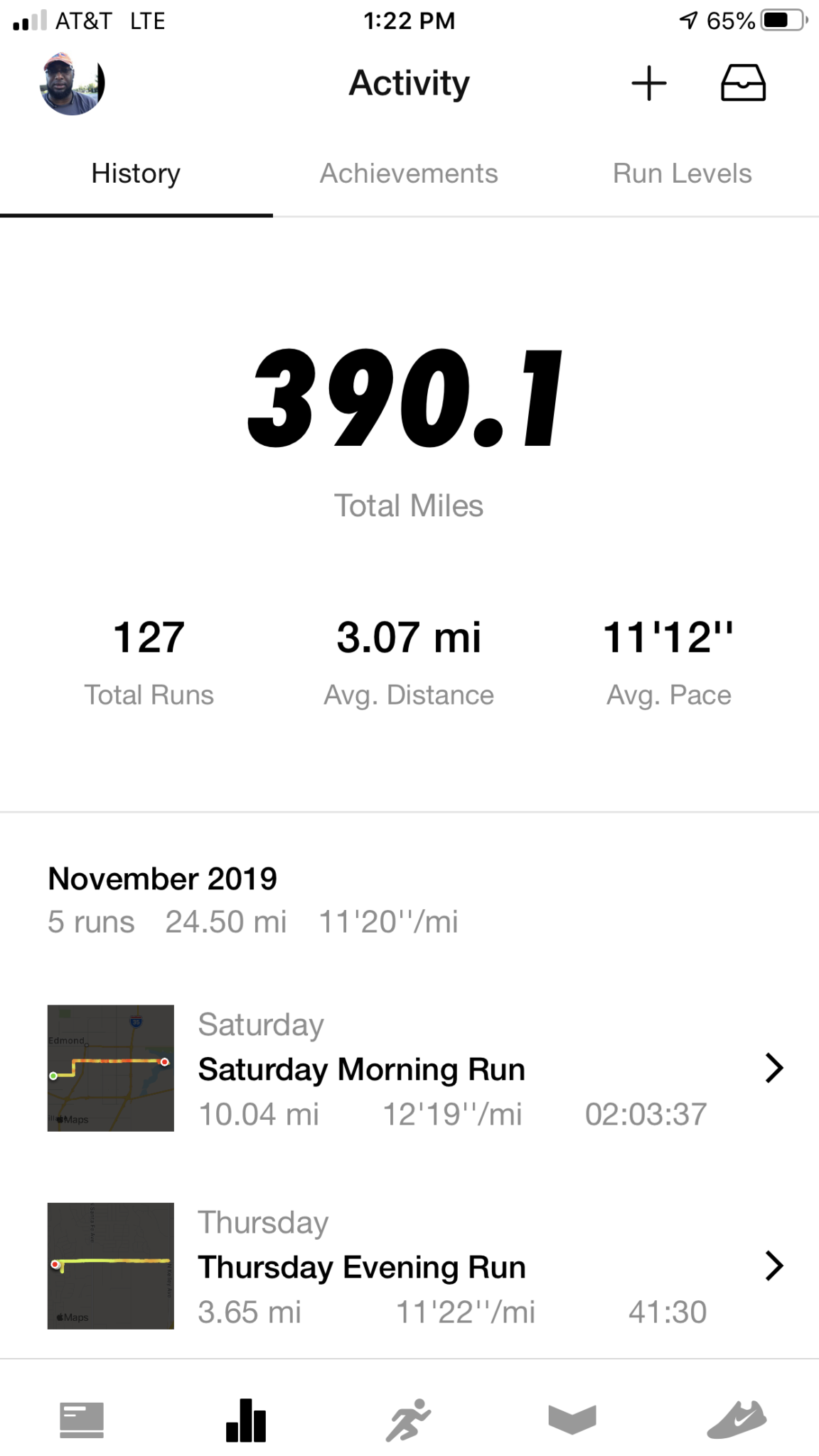
Task: Switch to the Run Levels tab
Action: (682, 173)
